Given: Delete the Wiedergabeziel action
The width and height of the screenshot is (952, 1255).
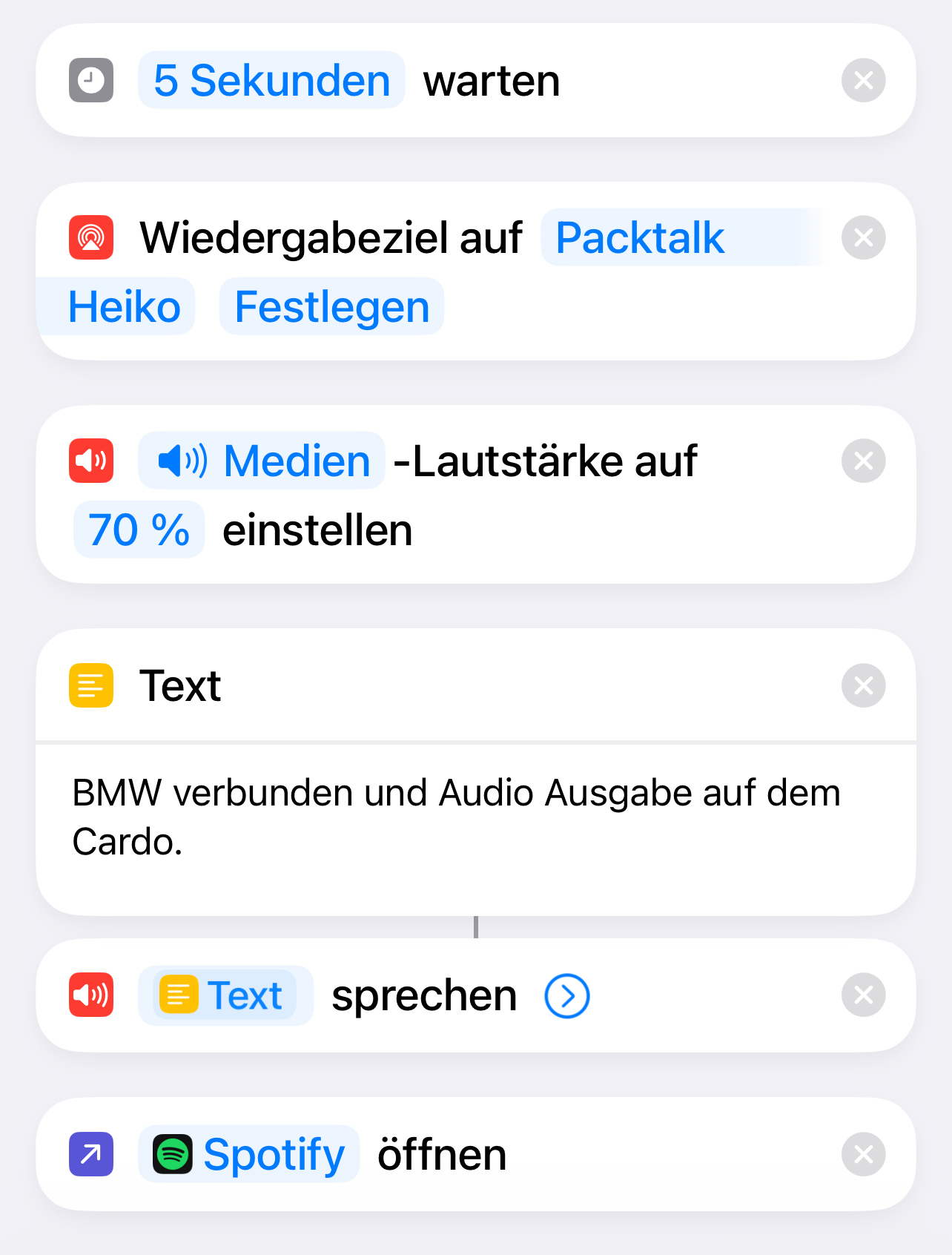Looking at the screenshot, I should [x=863, y=238].
